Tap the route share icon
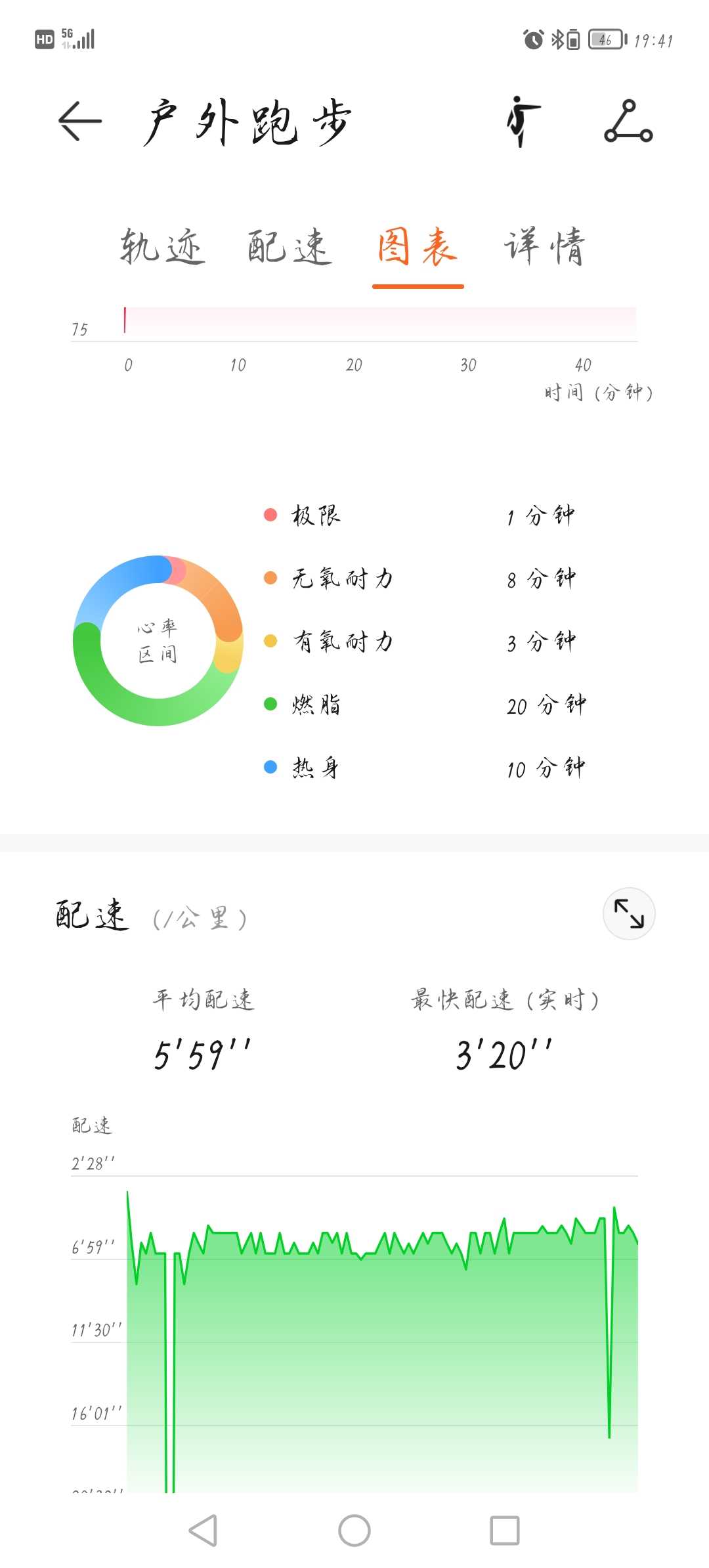The width and height of the screenshot is (709, 1568). (x=628, y=121)
